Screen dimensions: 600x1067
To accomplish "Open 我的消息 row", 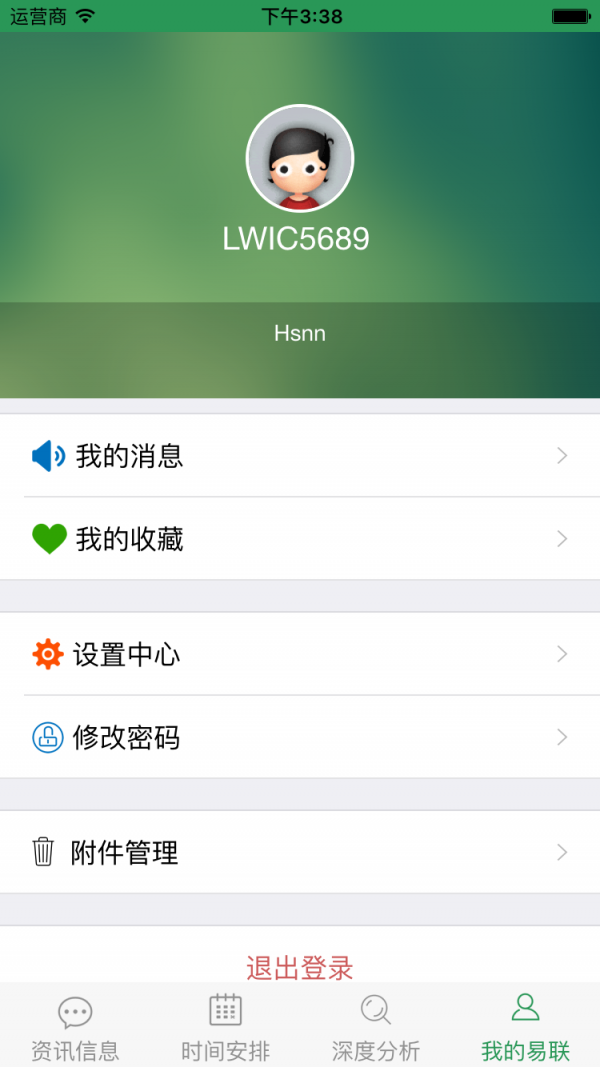I will click(300, 455).
